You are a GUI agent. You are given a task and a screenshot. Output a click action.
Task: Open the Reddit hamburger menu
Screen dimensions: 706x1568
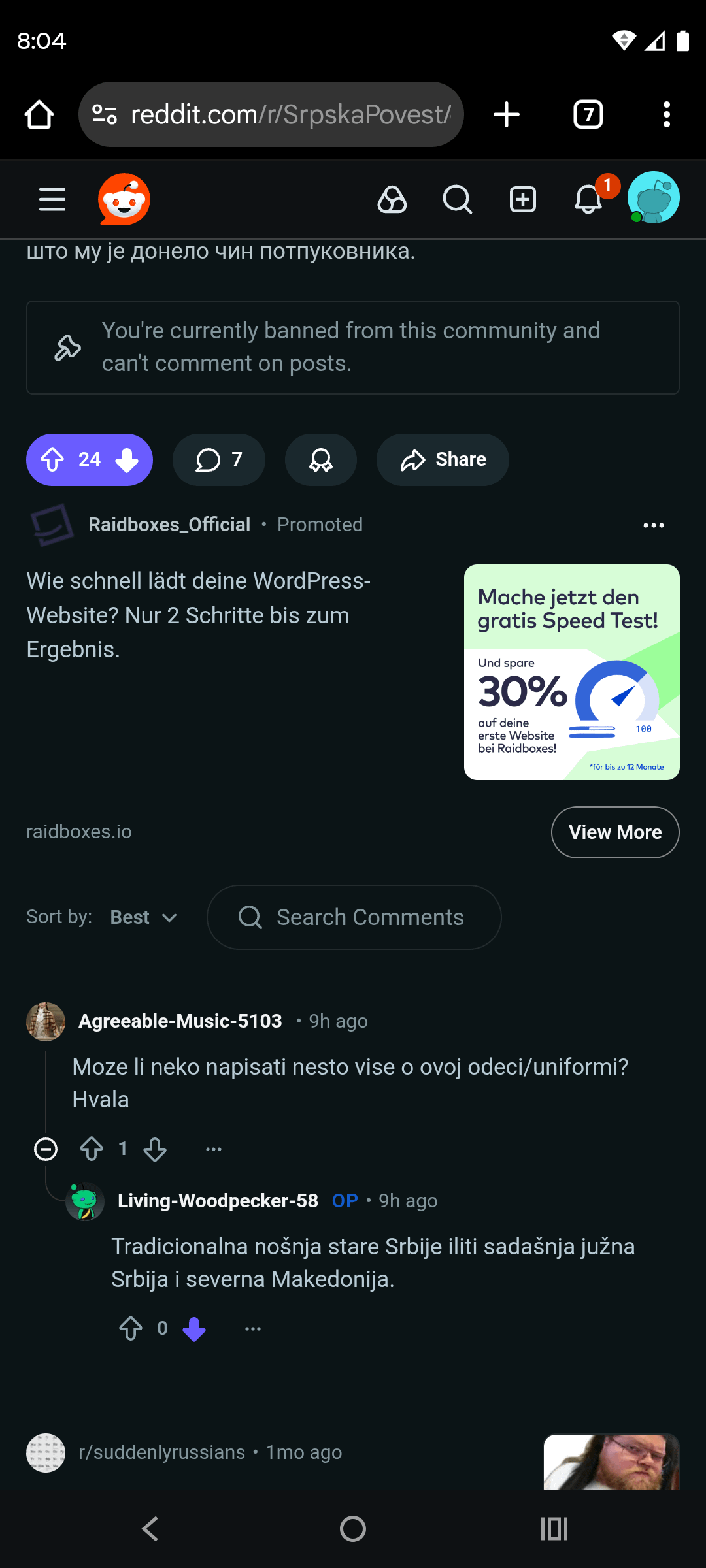pos(52,199)
